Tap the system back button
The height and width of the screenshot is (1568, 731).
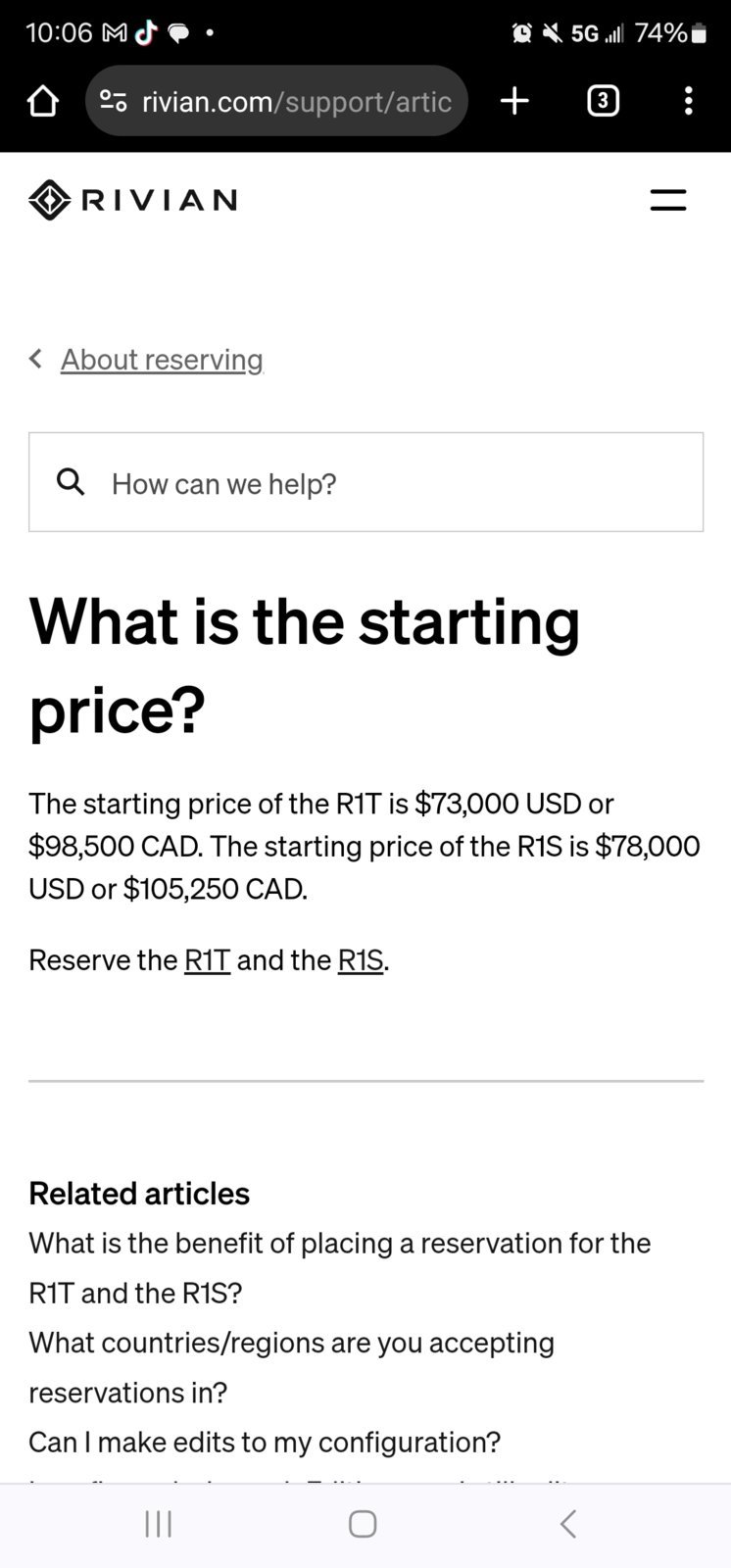coord(567,1524)
